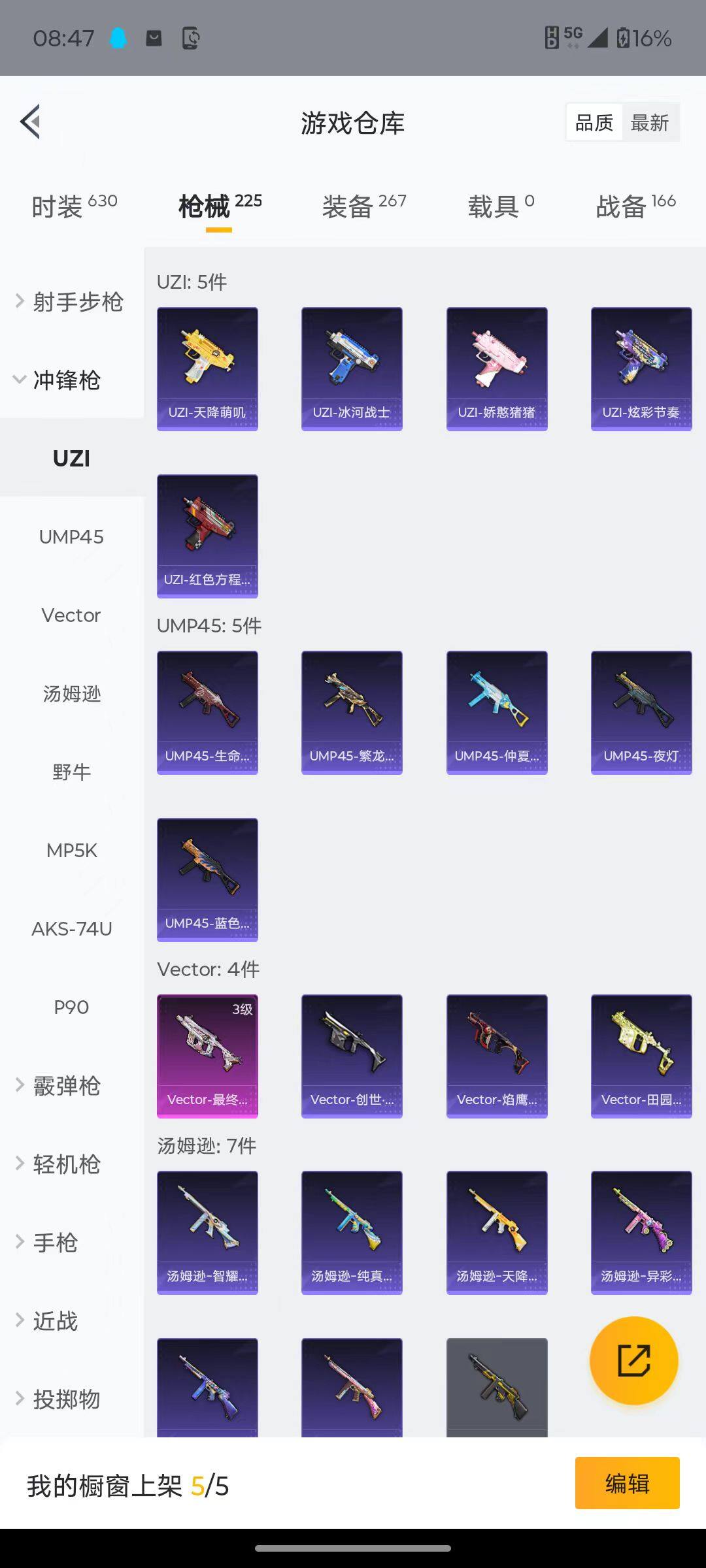Open the UMP45-夜灯 skin
The image size is (706, 1568).
641,712
